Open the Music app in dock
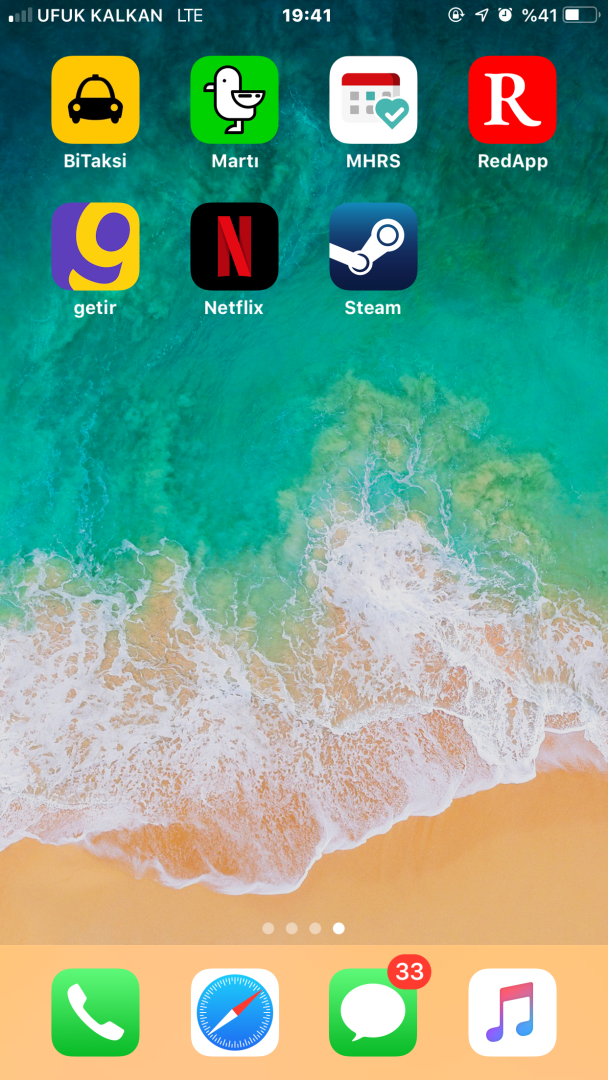Viewport: 608px width, 1080px height. (x=512, y=1012)
